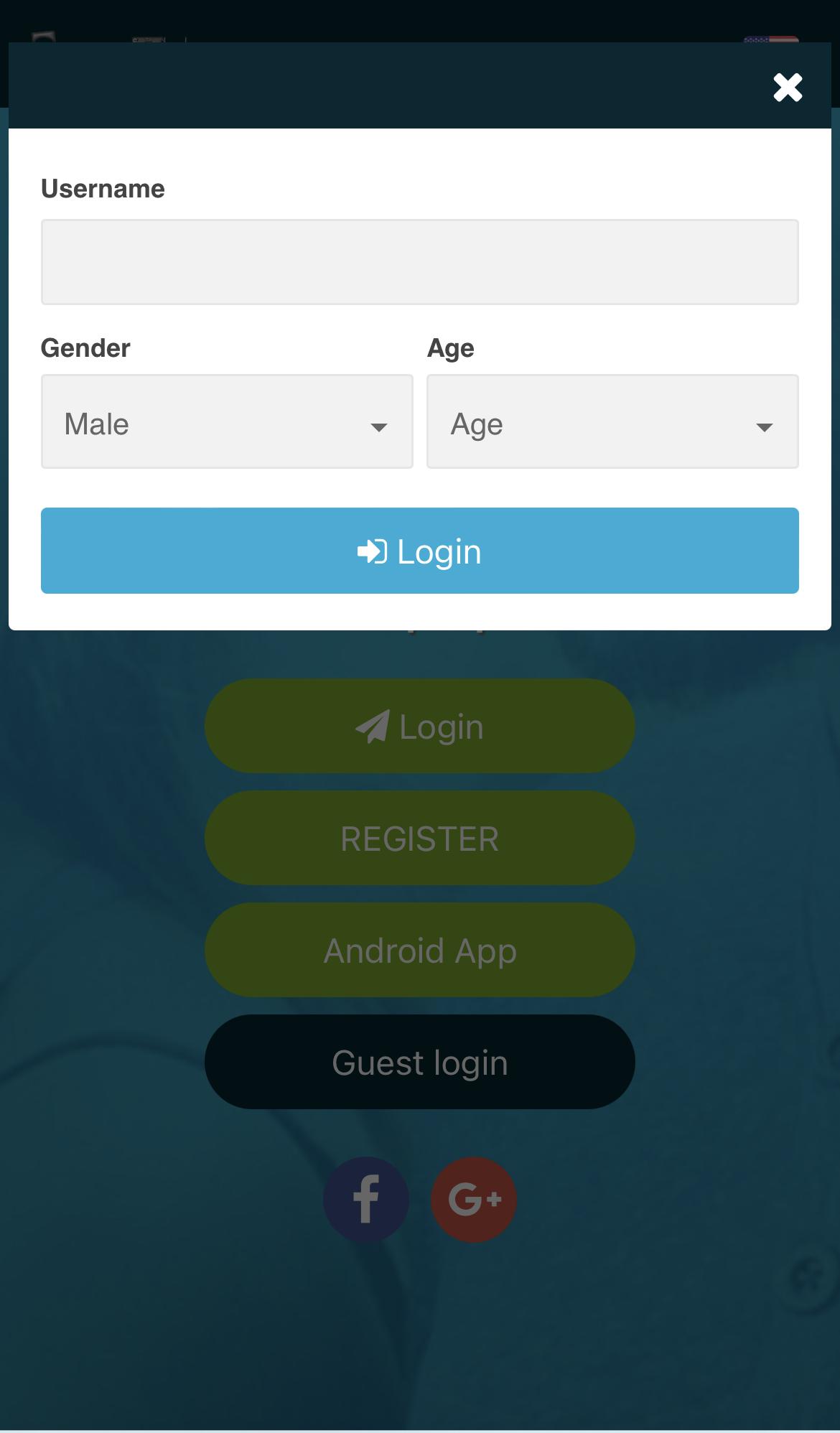This screenshot has width=840, height=1433.
Task: Open the Age dropdown
Action: pyautogui.click(x=612, y=421)
